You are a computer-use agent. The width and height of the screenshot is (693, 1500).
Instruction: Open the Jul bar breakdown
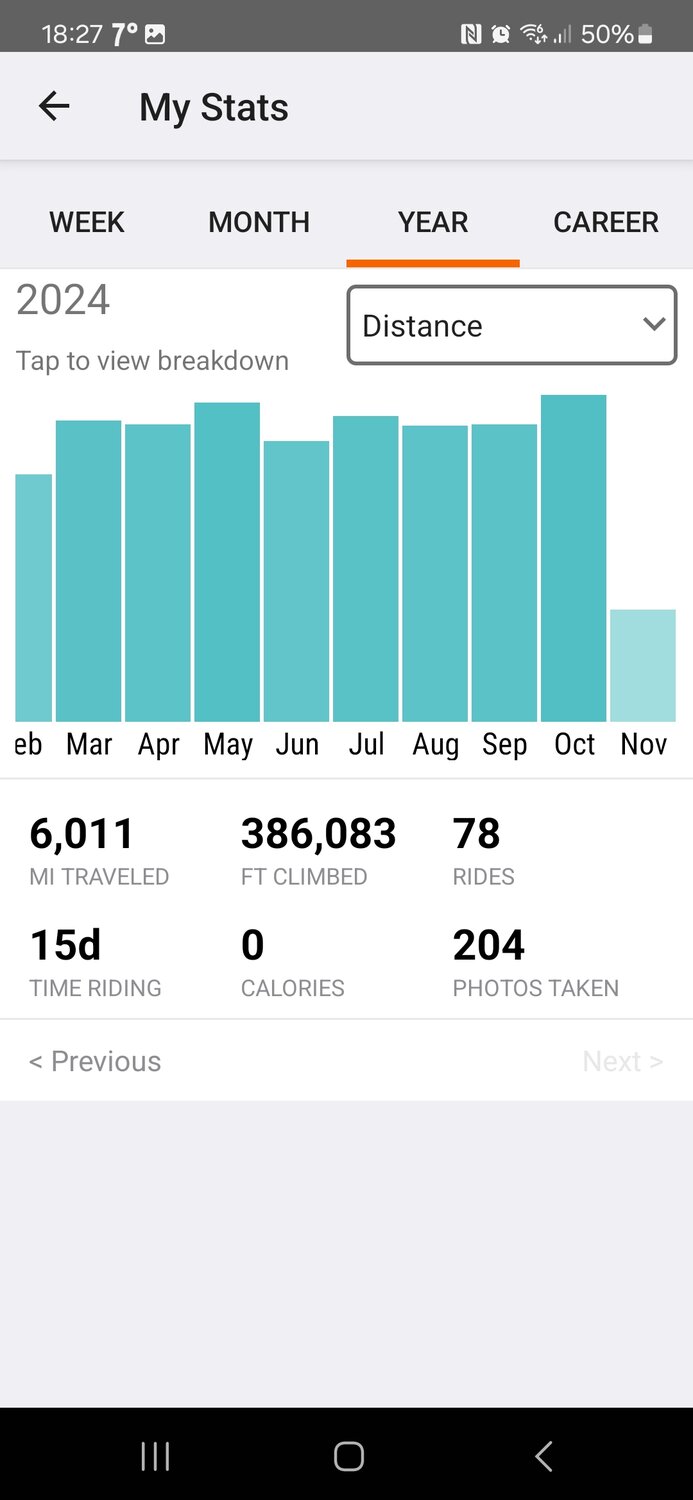[366, 568]
